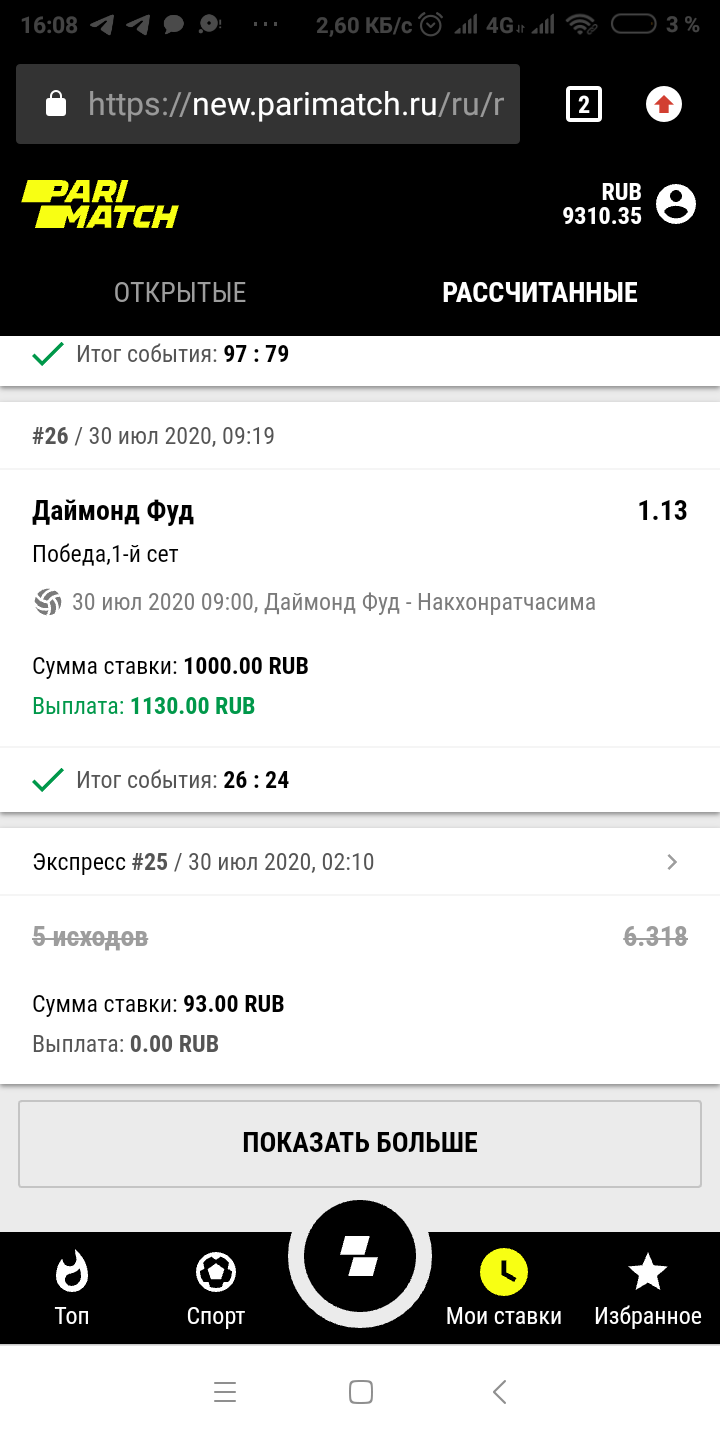
Task: Open the user profile icon
Action: pyautogui.click(x=676, y=204)
